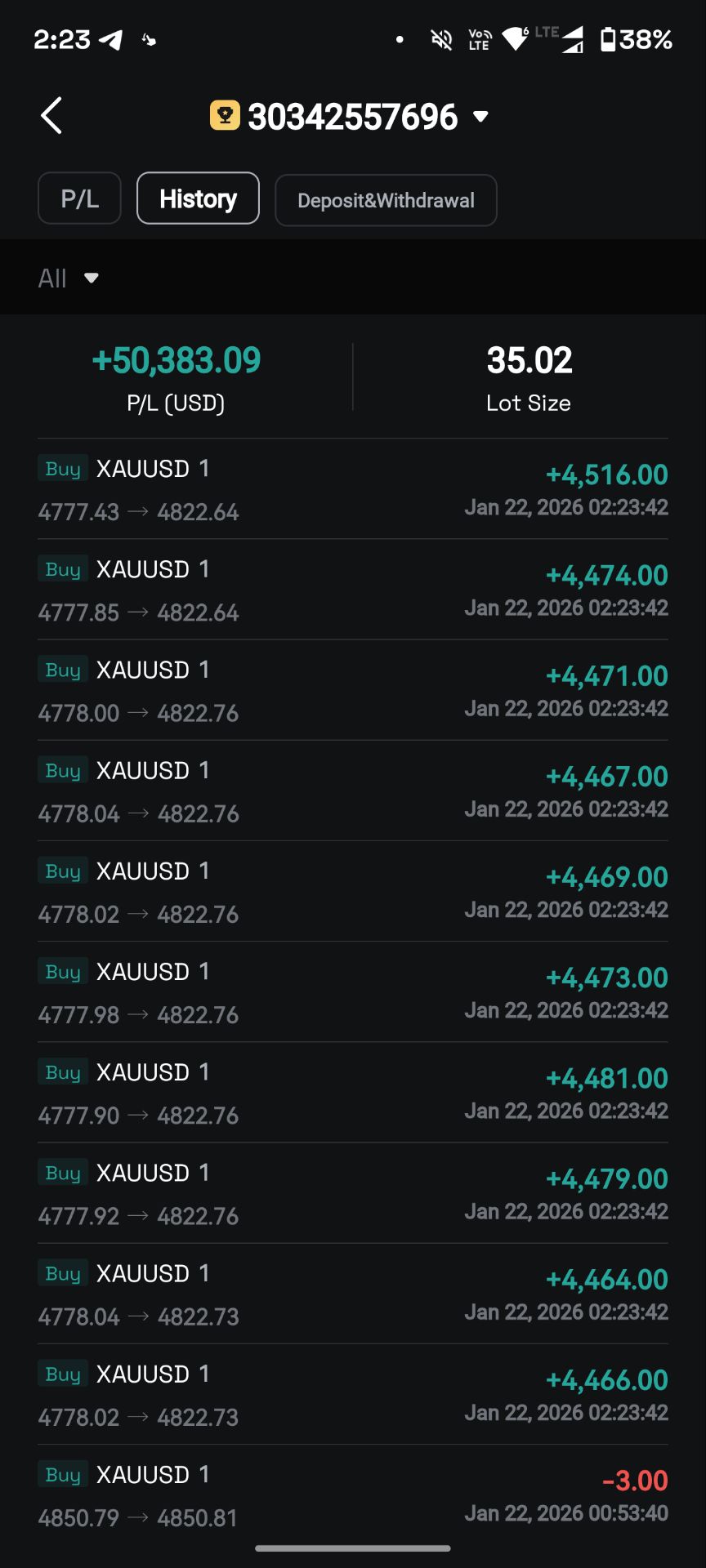Open the trade with +4,466.00 profit
Image resolution: width=706 pixels, height=1568 pixels.
click(x=353, y=1394)
